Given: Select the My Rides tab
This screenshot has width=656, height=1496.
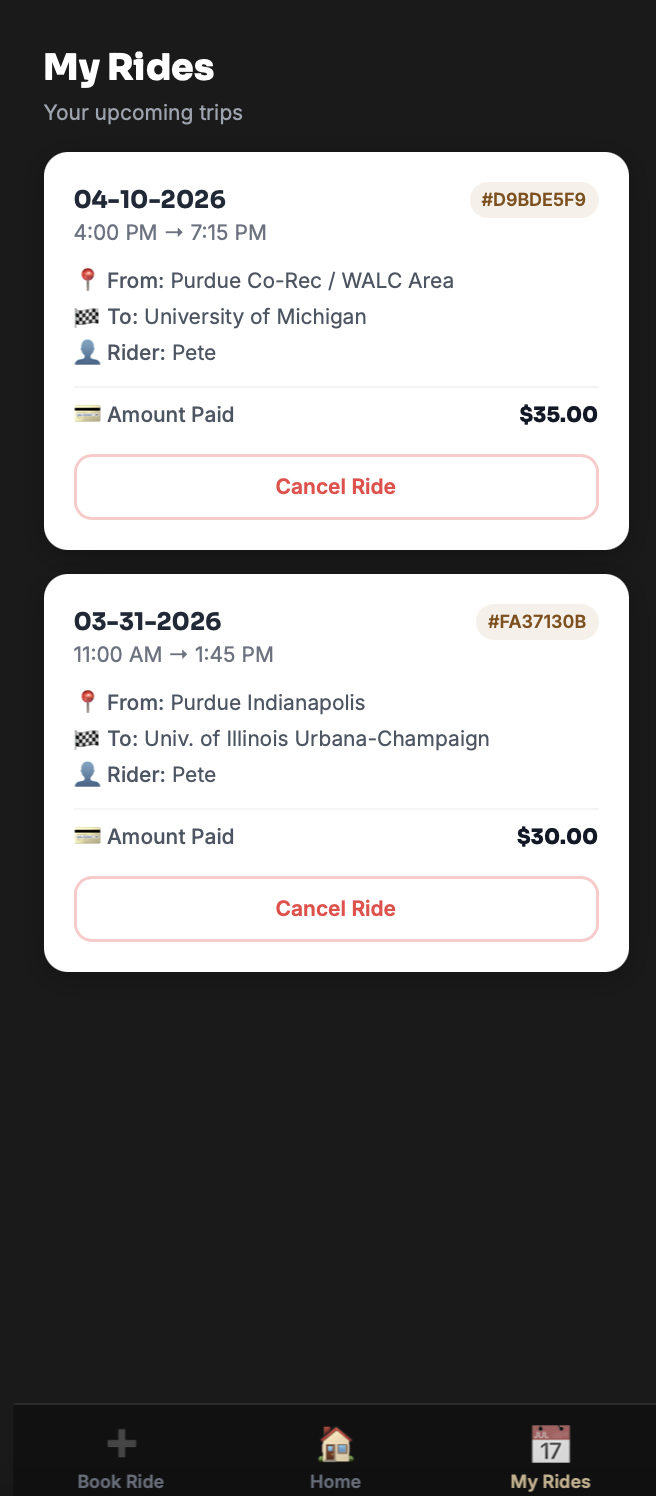Looking at the screenshot, I should coord(550,1458).
